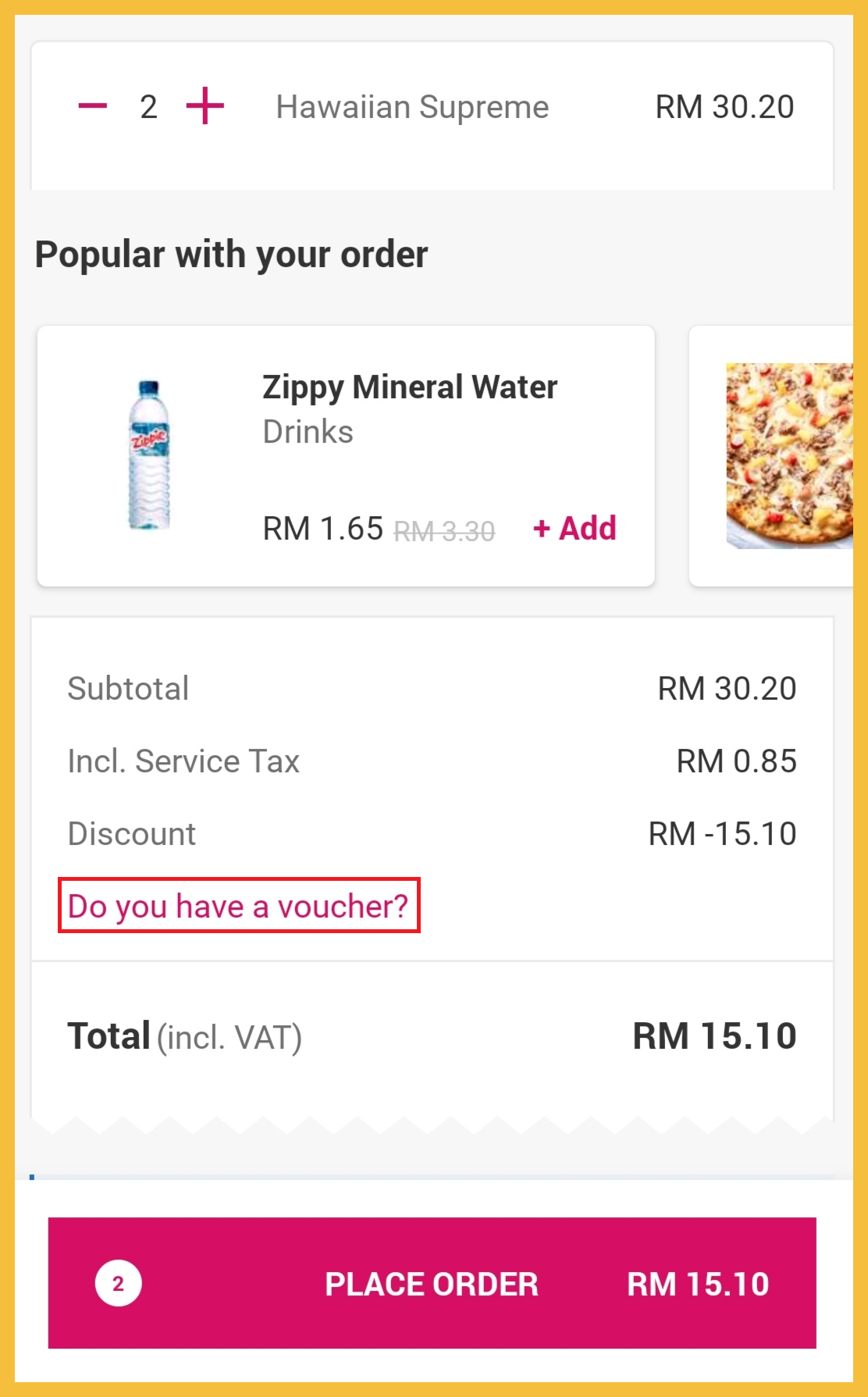The width and height of the screenshot is (868, 1397).
Task: Place the order for RM 15.10
Action: [x=432, y=1283]
